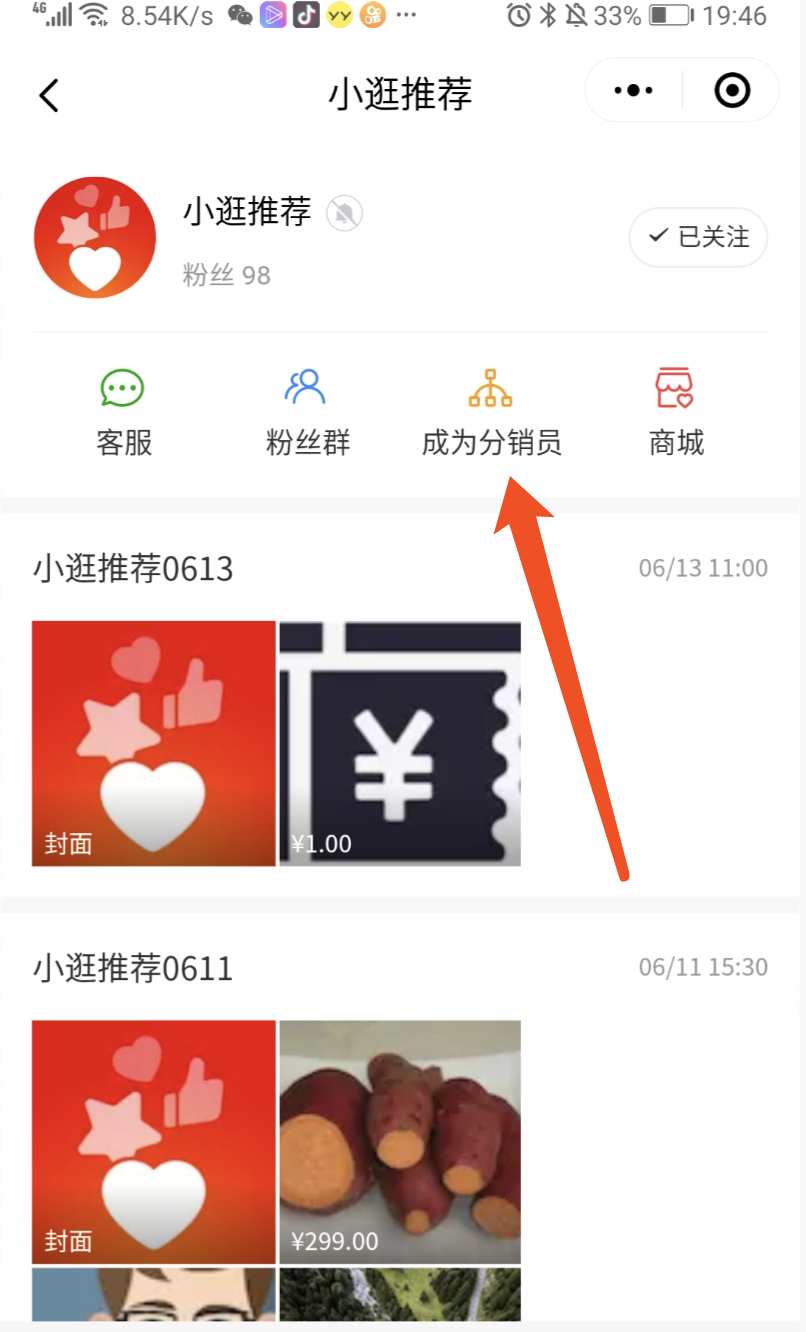View the ¥1.00 coupon item

pos(400,743)
